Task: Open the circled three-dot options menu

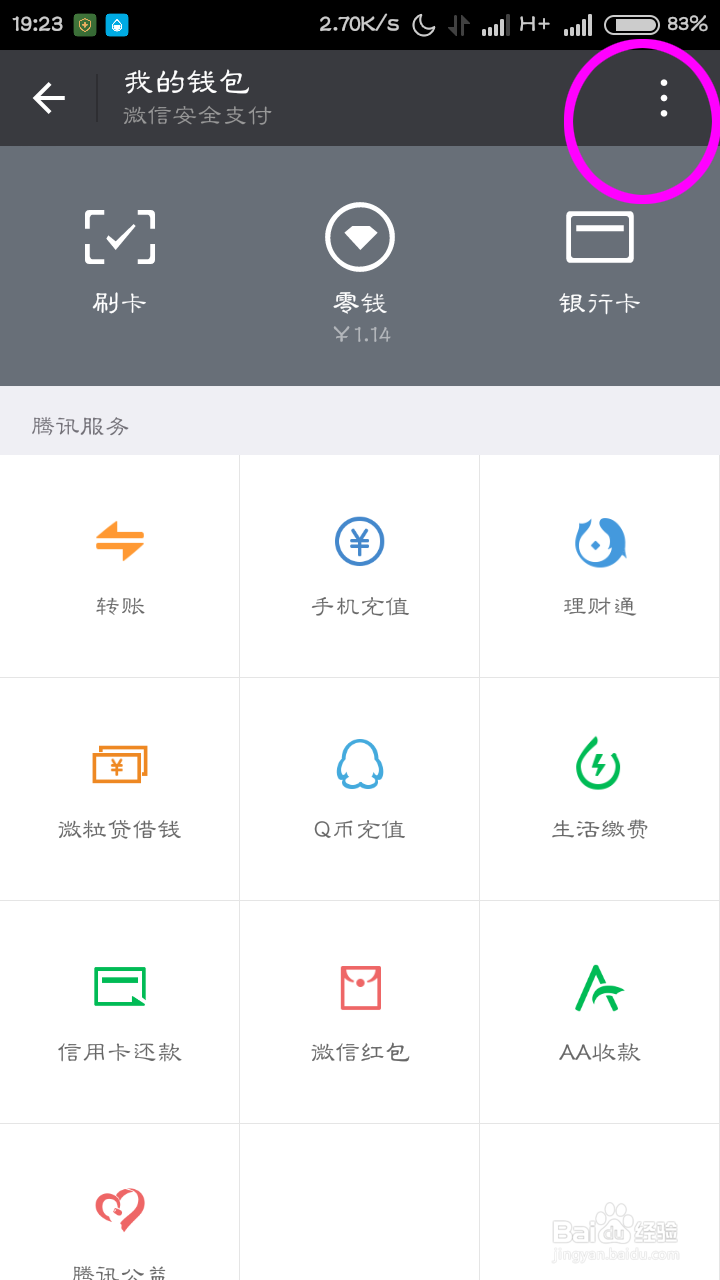Action: tap(664, 98)
